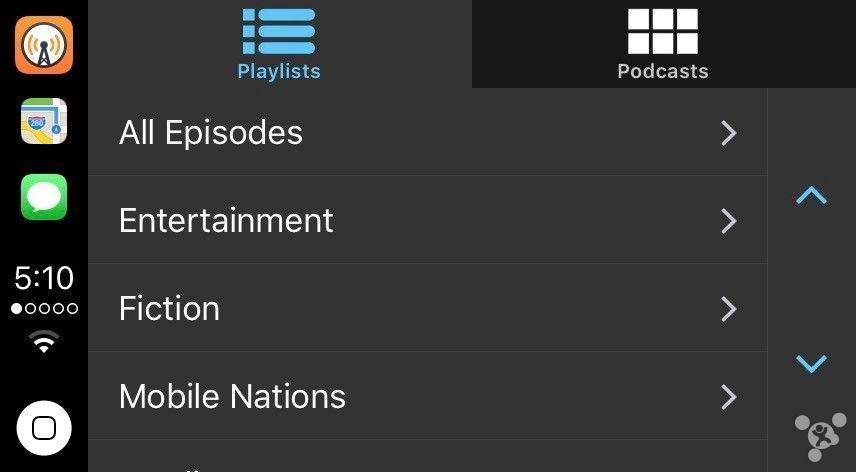856x472 pixels.
Task: Open Messages from the sidebar
Action: [44, 197]
